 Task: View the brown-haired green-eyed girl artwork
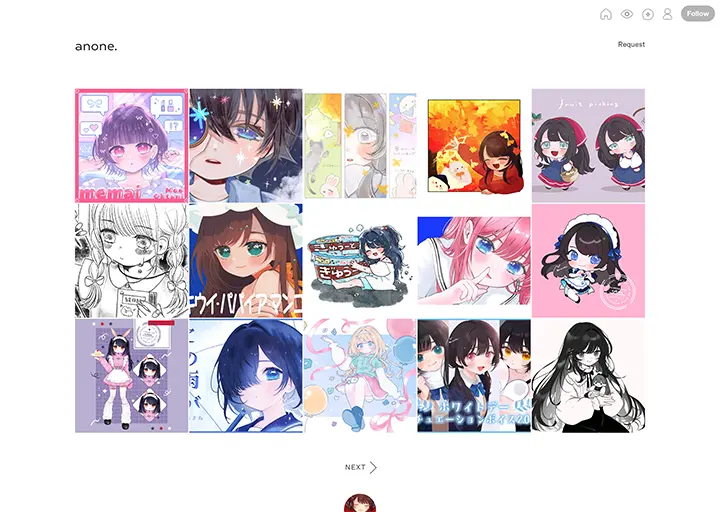point(245,261)
